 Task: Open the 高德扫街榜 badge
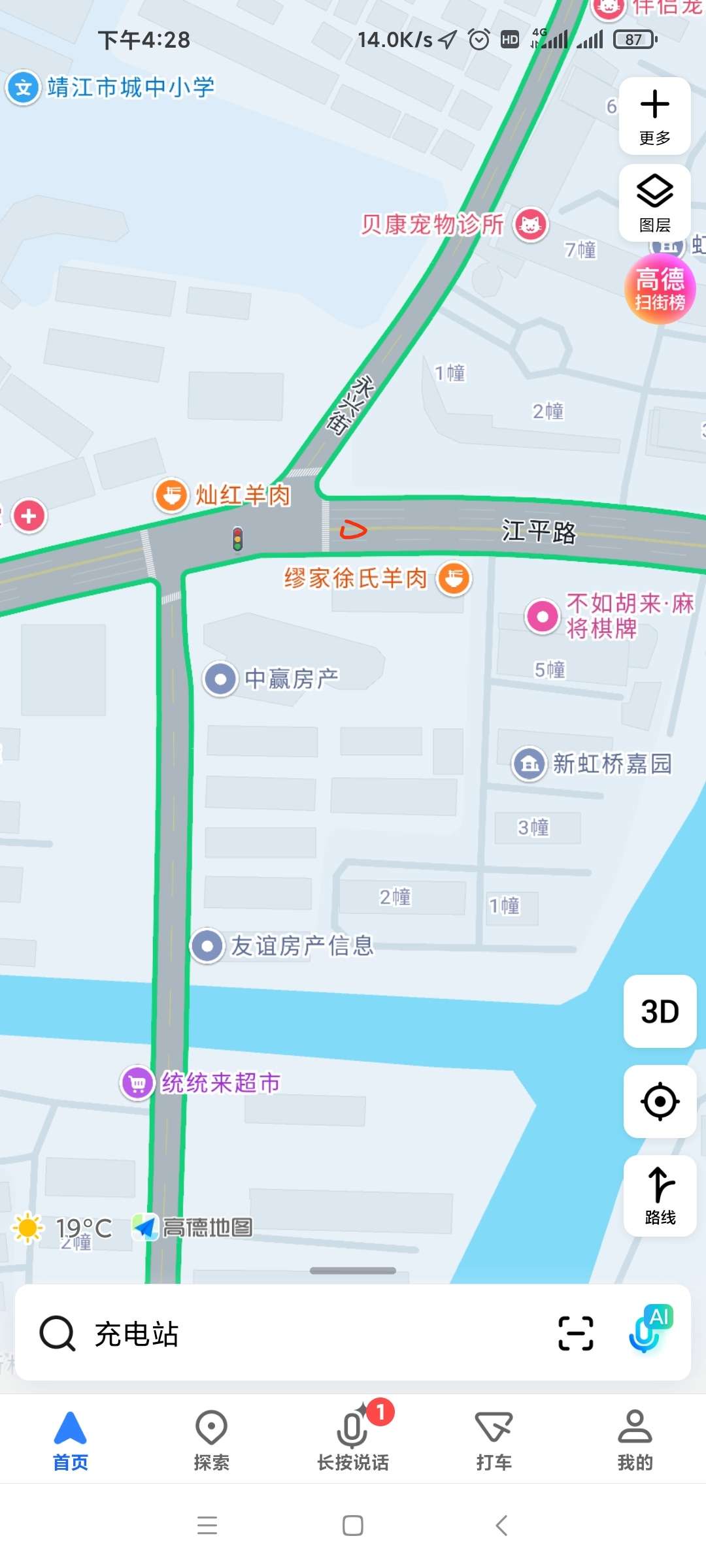coord(660,289)
